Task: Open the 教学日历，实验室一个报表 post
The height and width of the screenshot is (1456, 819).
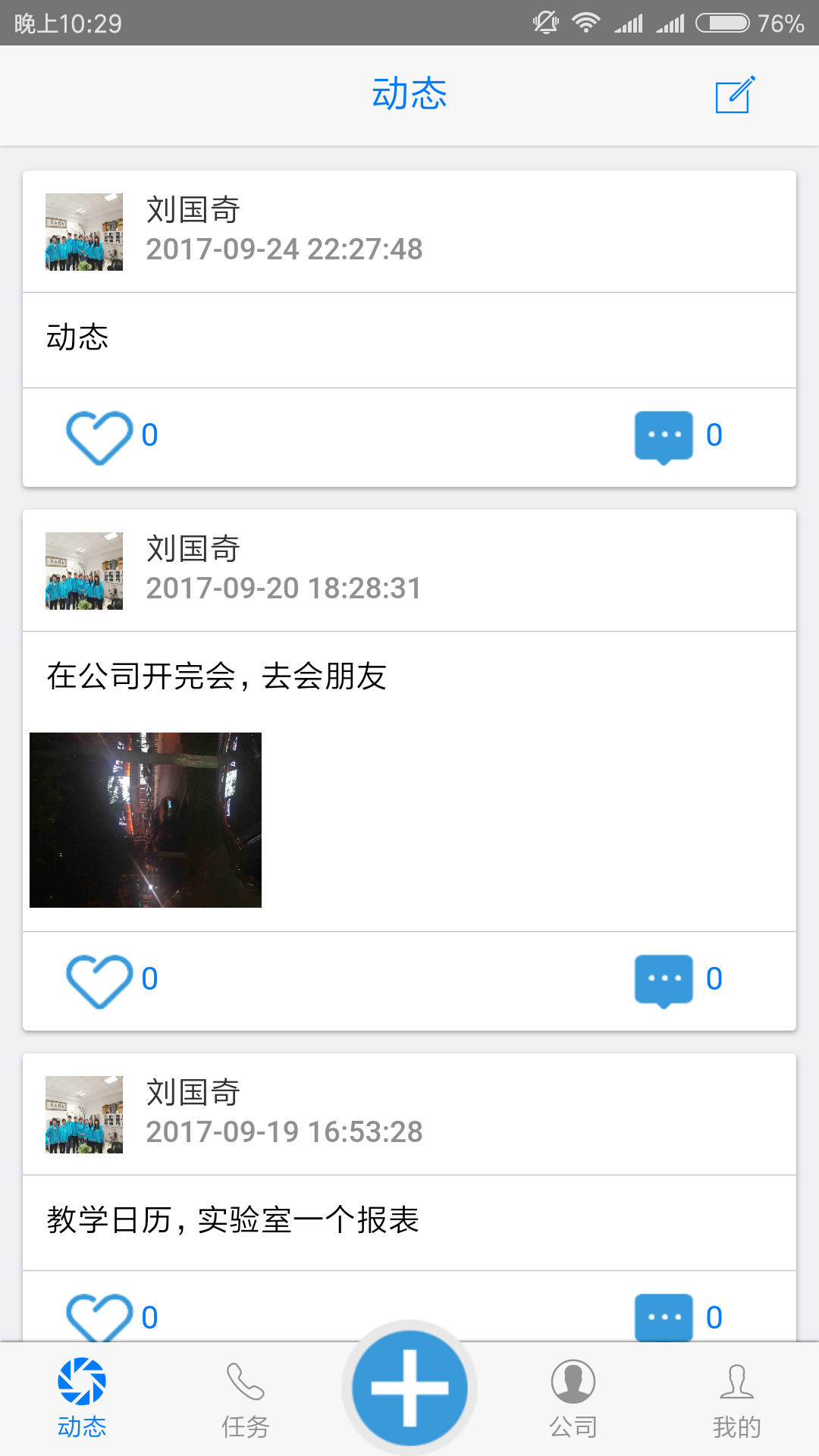Action: point(233,1221)
